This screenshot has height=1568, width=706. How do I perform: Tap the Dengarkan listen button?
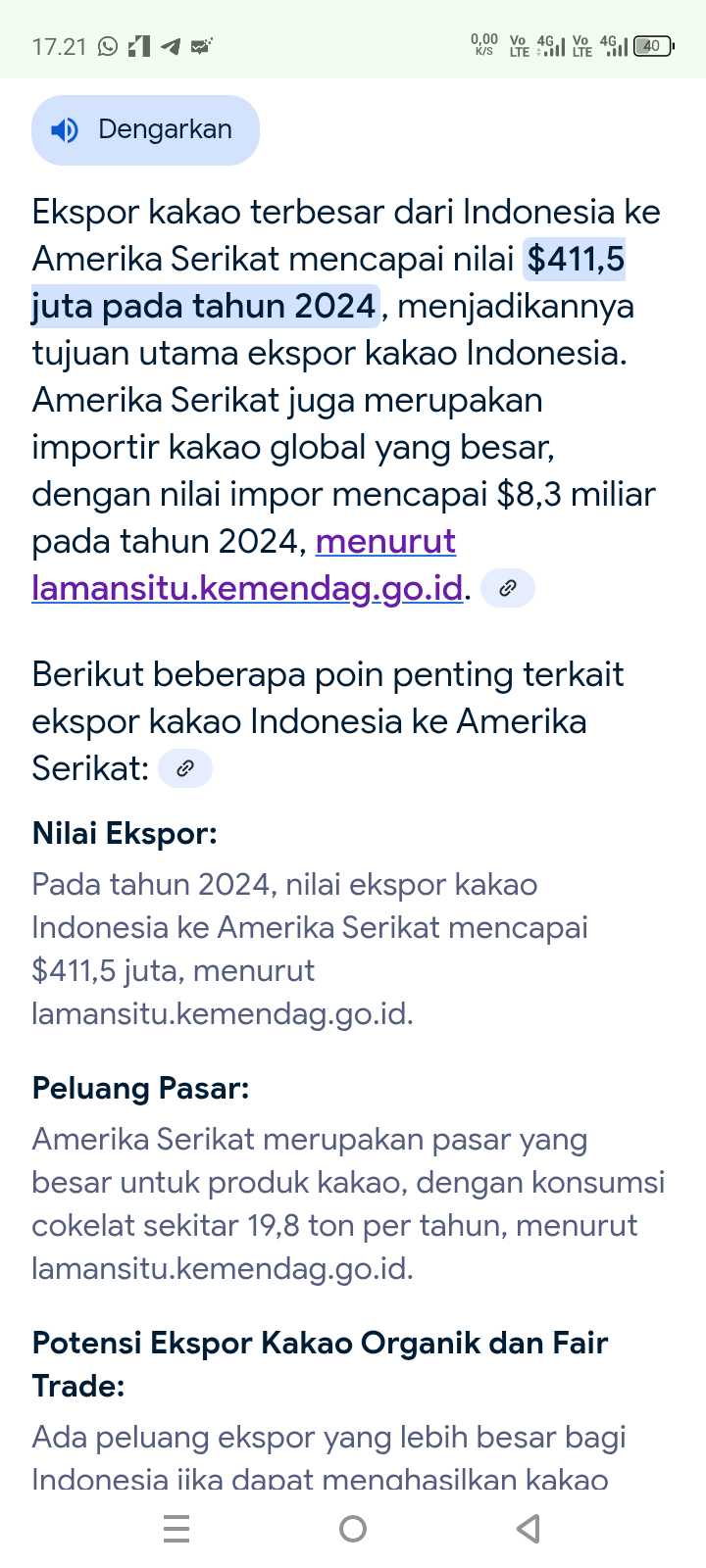click(x=145, y=130)
